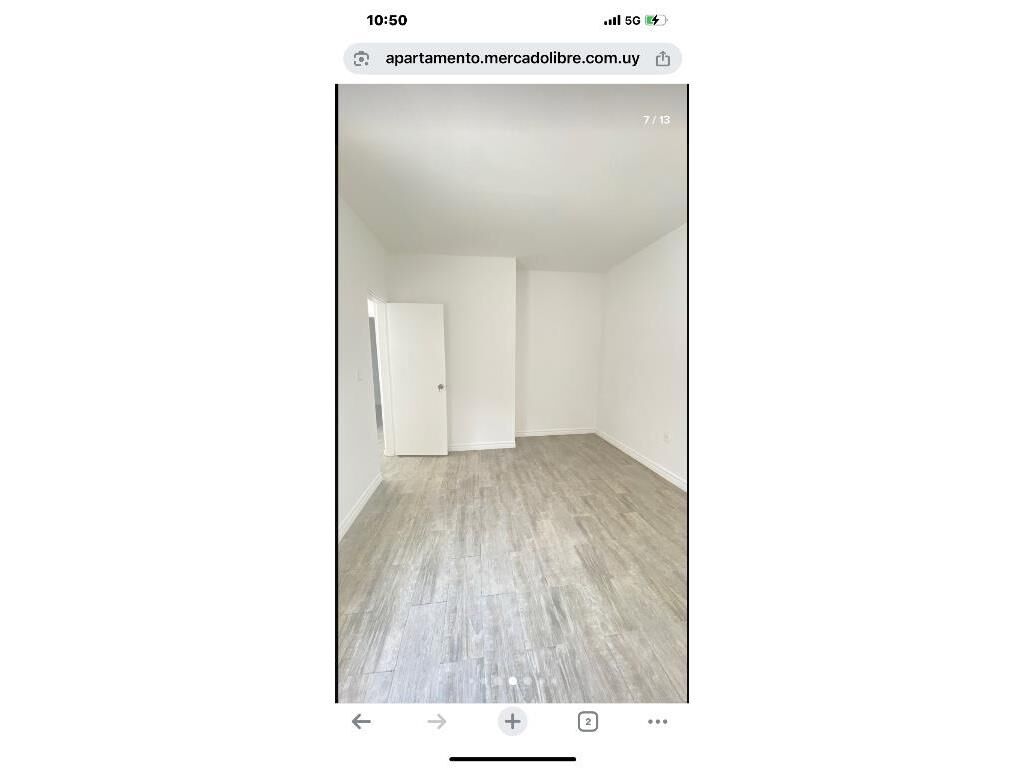Viewport: 1024px width, 768px height.
Task: Go back to the previous page
Action: coord(361,721)
